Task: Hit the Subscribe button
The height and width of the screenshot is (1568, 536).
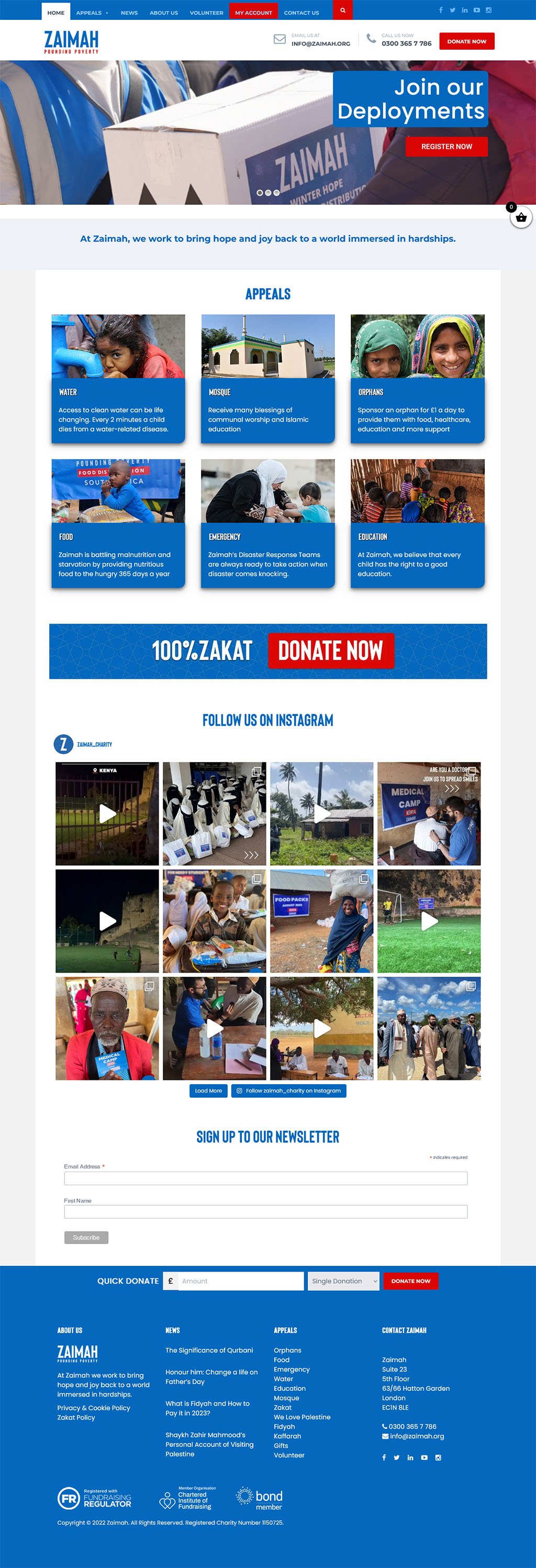Action: pos(86,1238)
